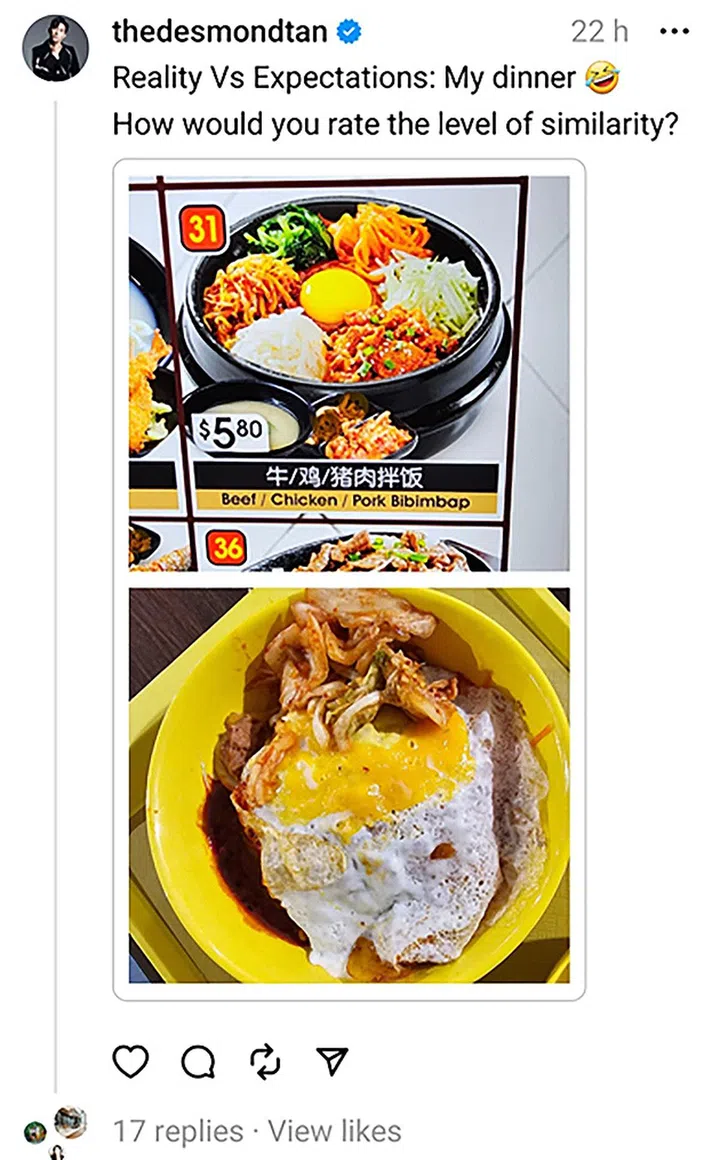
Task: Open the bibimbap menu photo
Action: tap(348, 374)
